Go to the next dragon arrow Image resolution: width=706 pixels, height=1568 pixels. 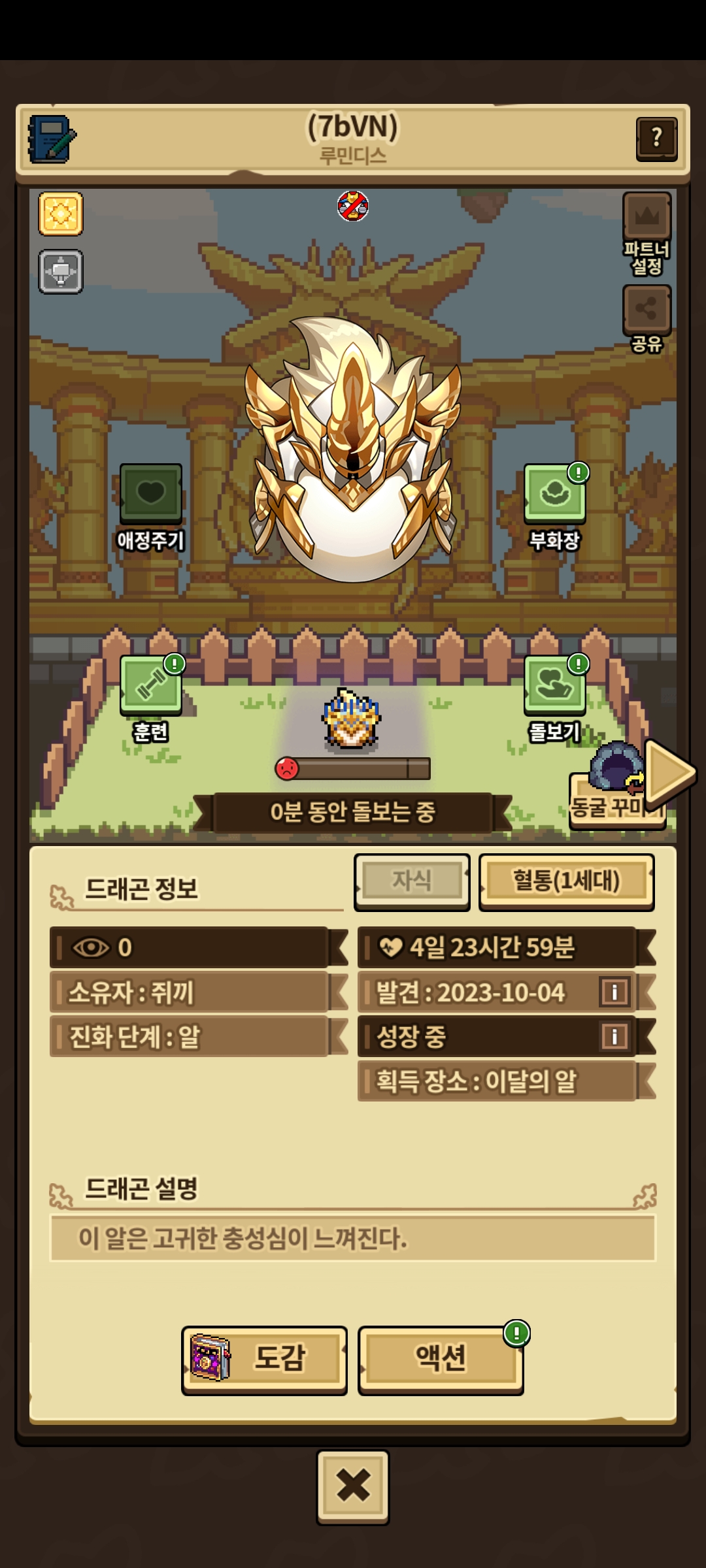pos(670,773)
